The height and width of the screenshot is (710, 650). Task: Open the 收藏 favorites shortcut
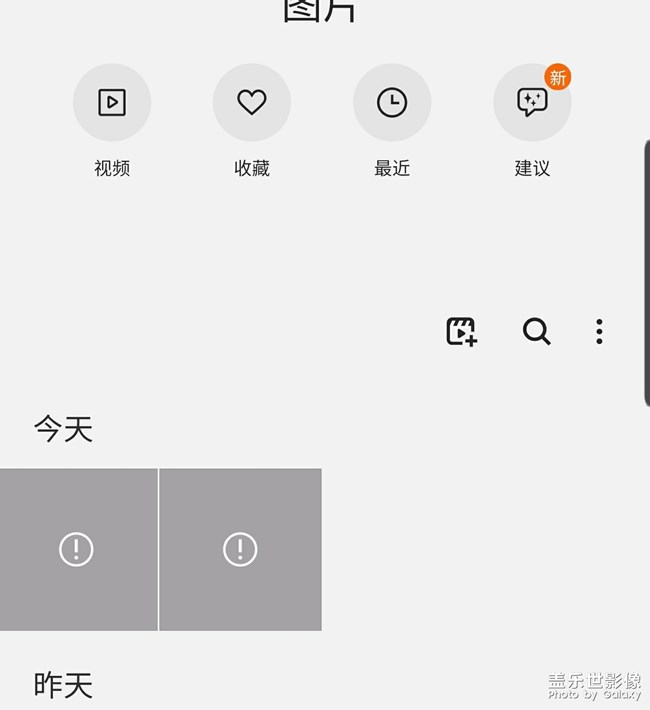[x=252, y=103]
